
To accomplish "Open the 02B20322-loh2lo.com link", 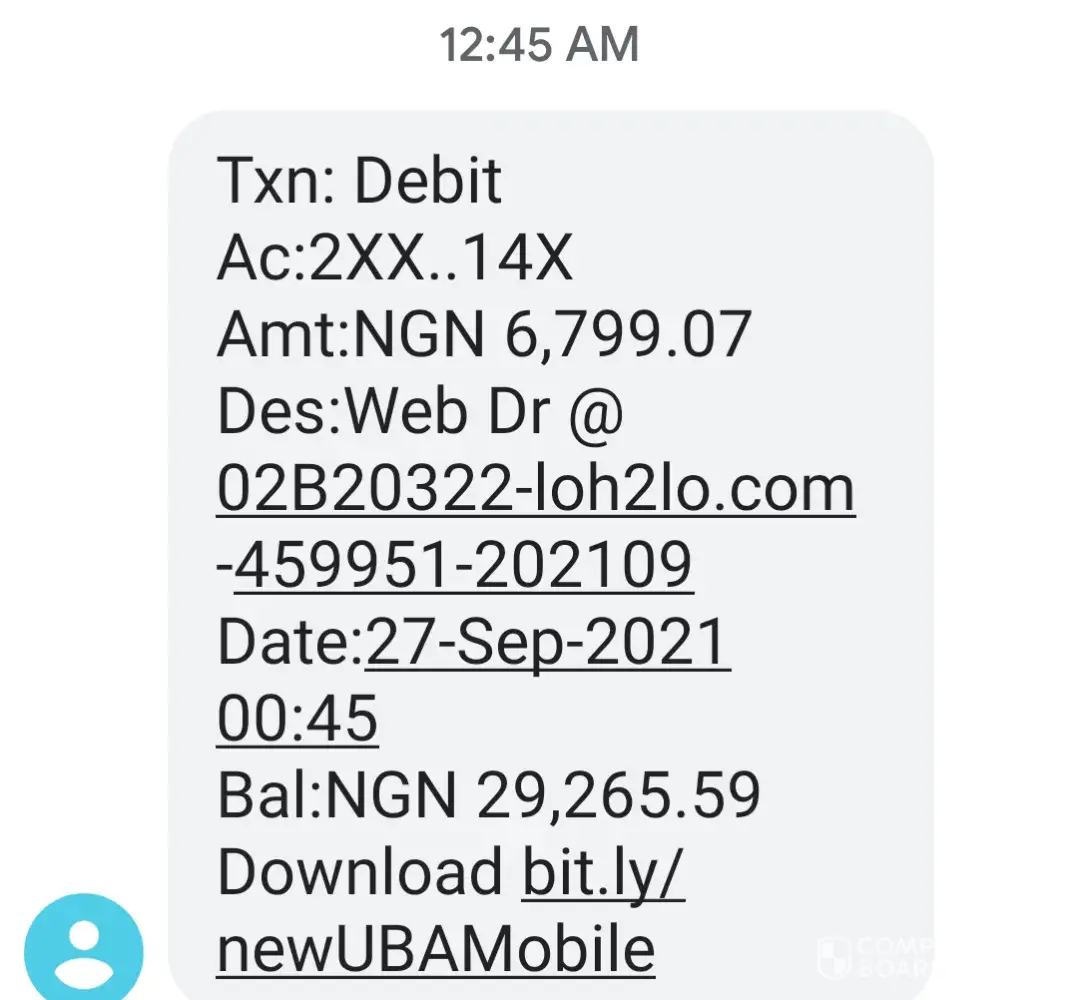I will click(536, 490).
